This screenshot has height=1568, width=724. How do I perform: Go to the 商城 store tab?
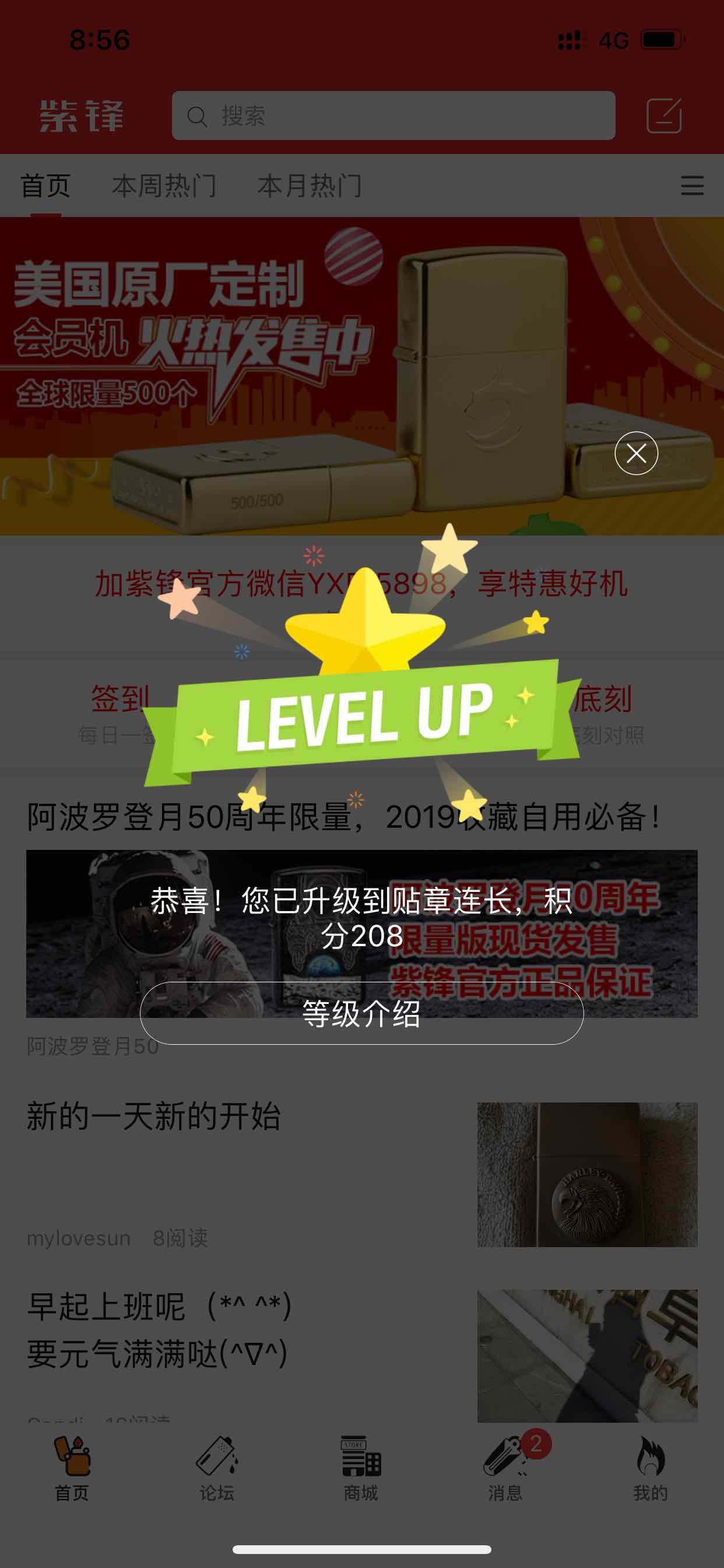pyautogui.click(x=361, y=1468)
